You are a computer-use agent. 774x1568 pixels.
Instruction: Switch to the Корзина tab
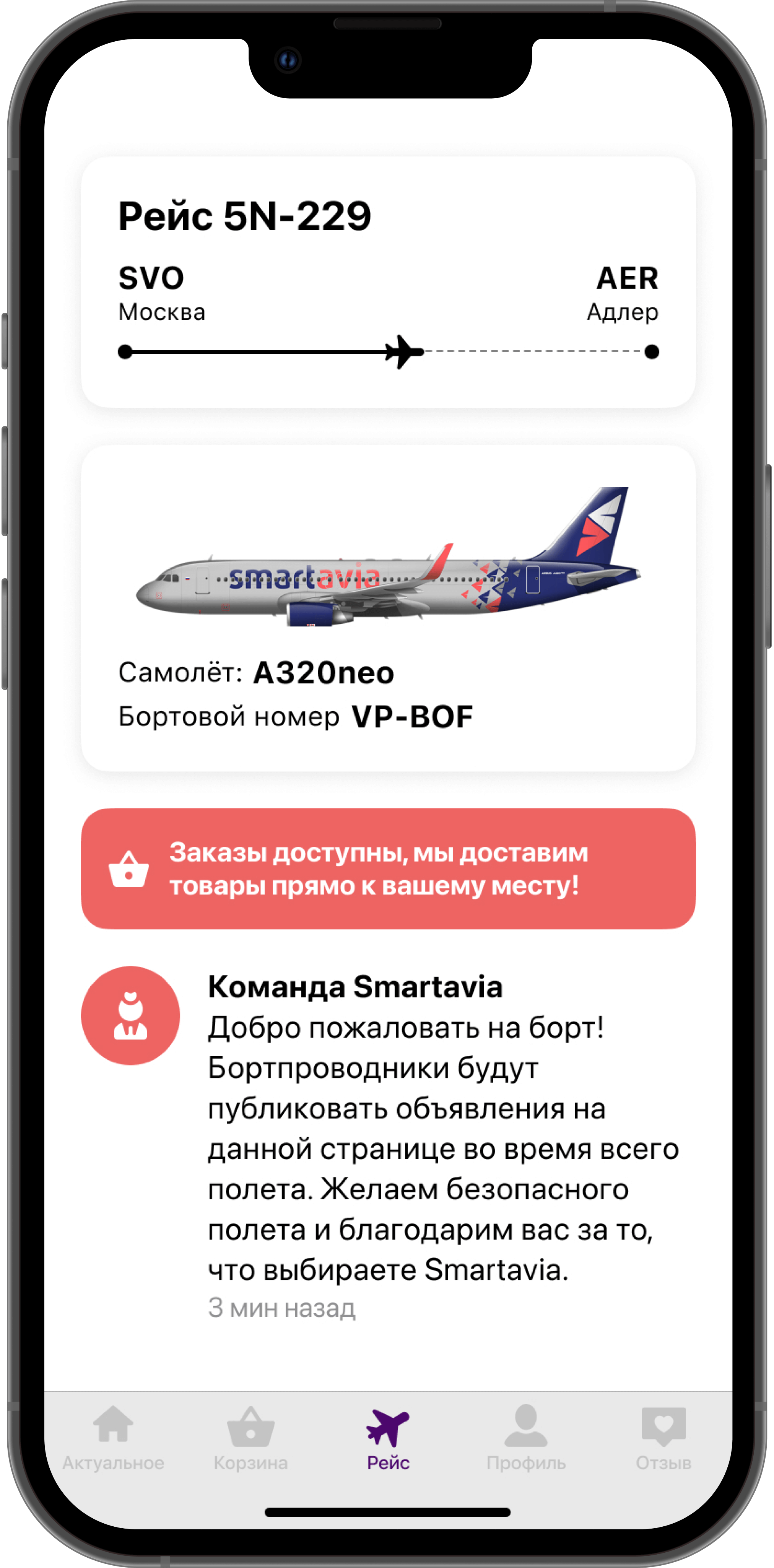[x=251, y=1438]
